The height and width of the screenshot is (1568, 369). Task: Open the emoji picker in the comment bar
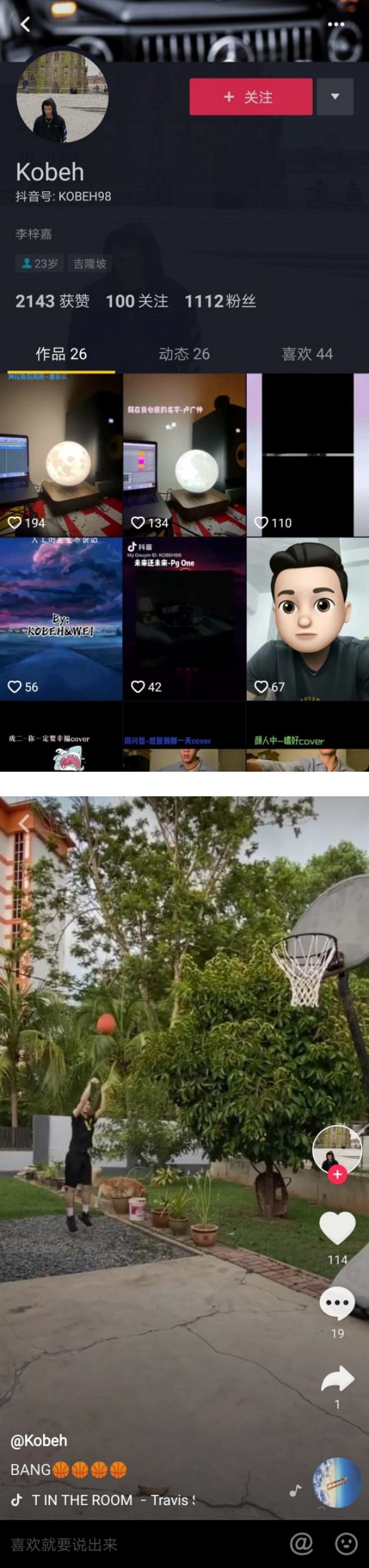(346, 1543)
